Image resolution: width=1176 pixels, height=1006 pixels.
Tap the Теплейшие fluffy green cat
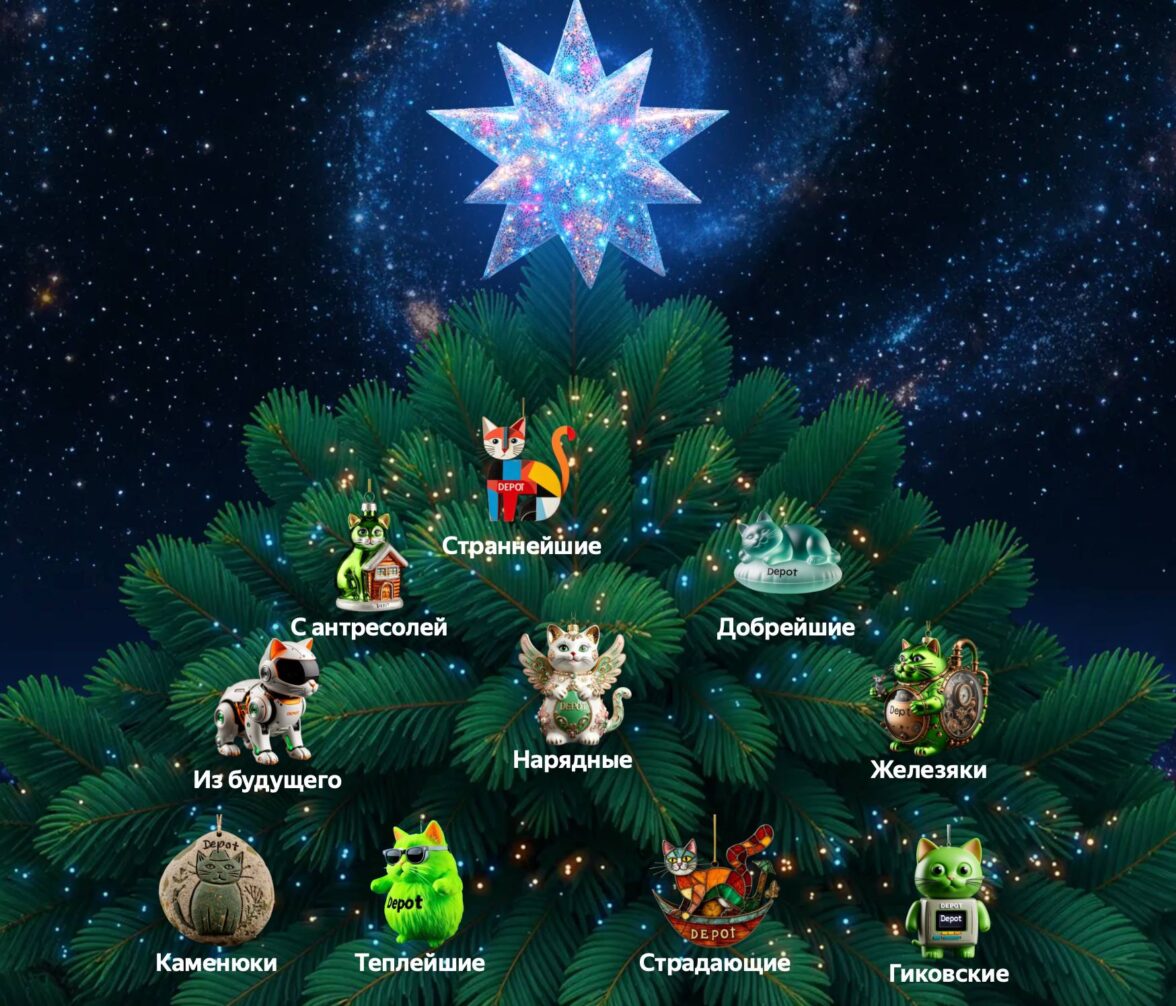point(418,887)
